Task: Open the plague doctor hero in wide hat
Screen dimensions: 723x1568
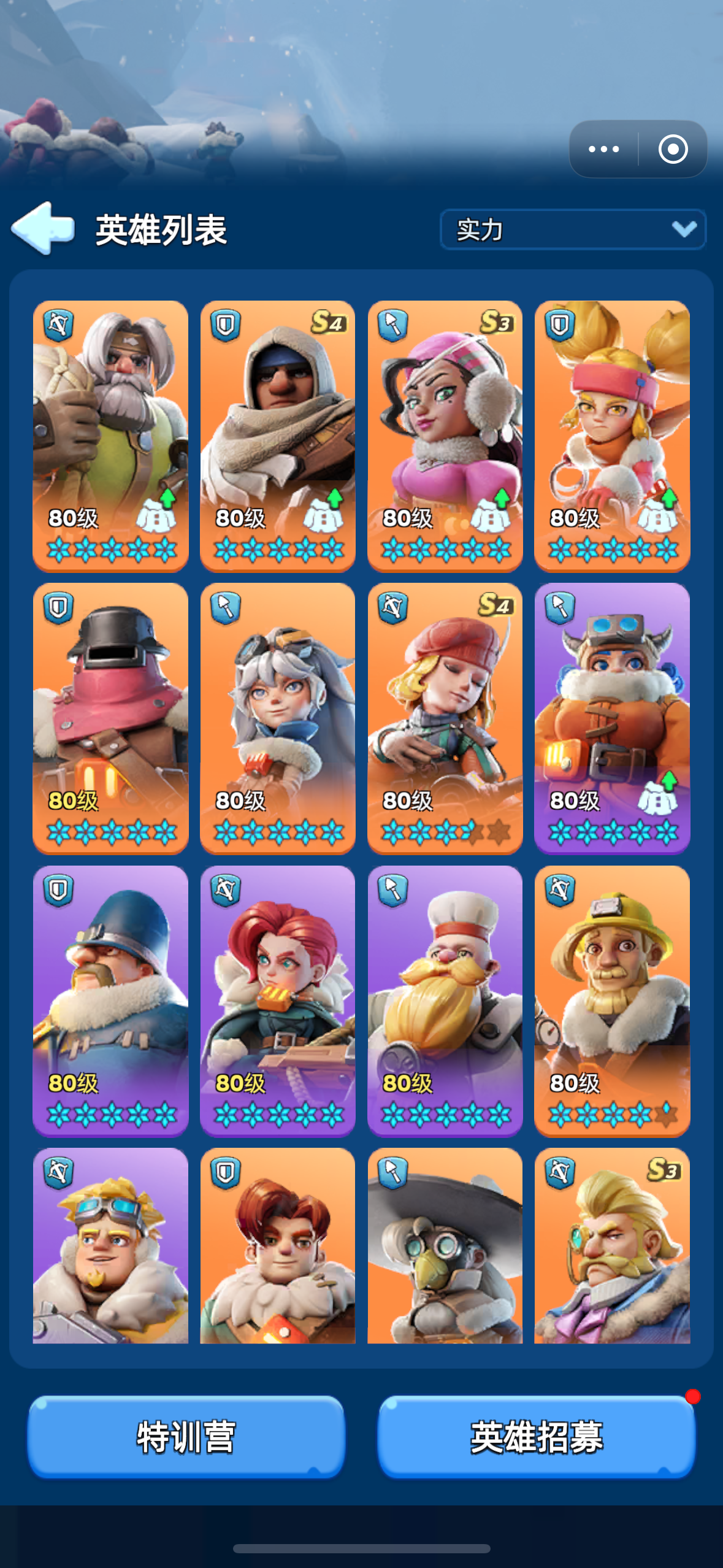Action: 445,1245
